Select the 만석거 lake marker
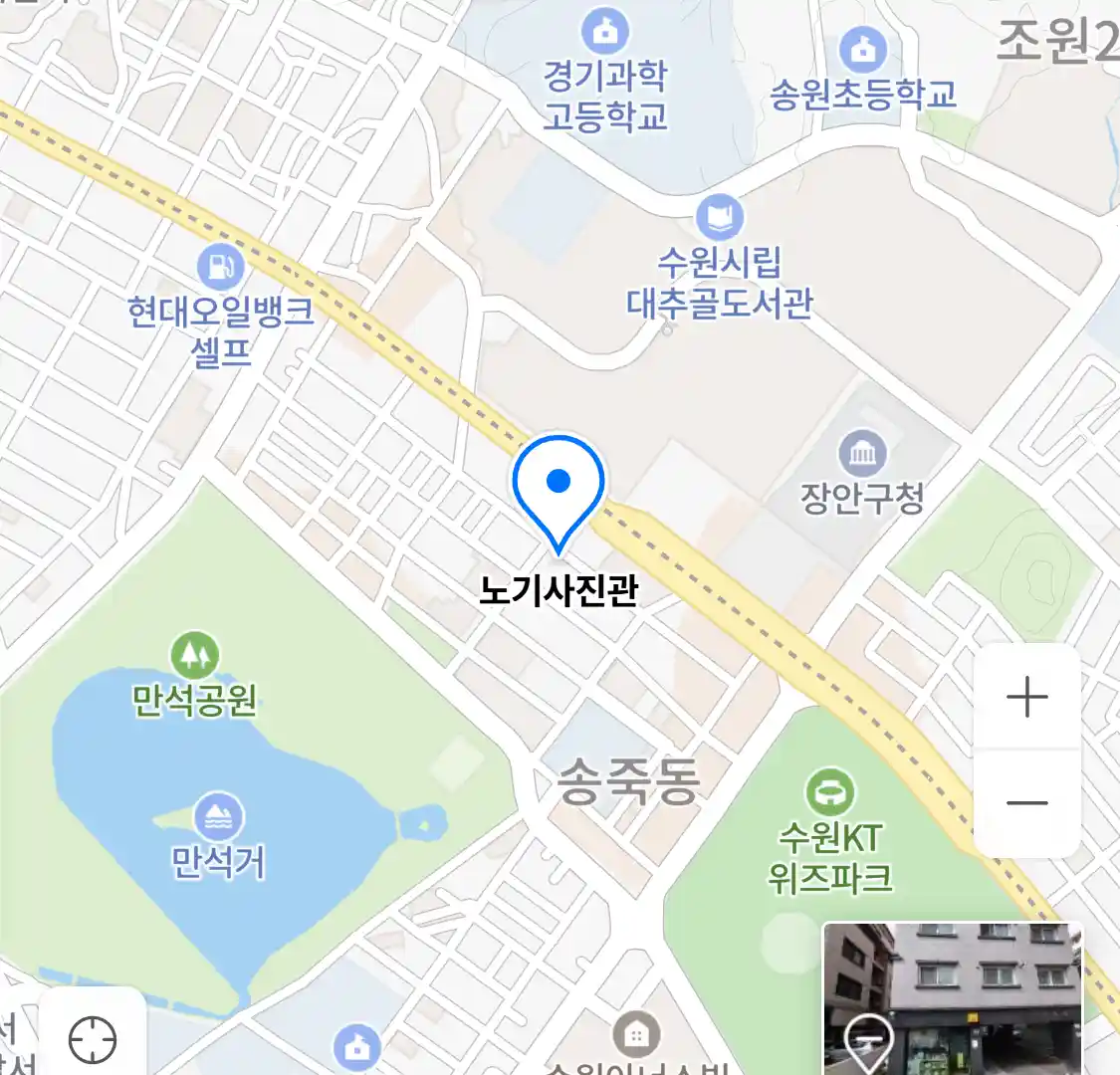This screenshot has height=1075, width=1120. [217, 818]
